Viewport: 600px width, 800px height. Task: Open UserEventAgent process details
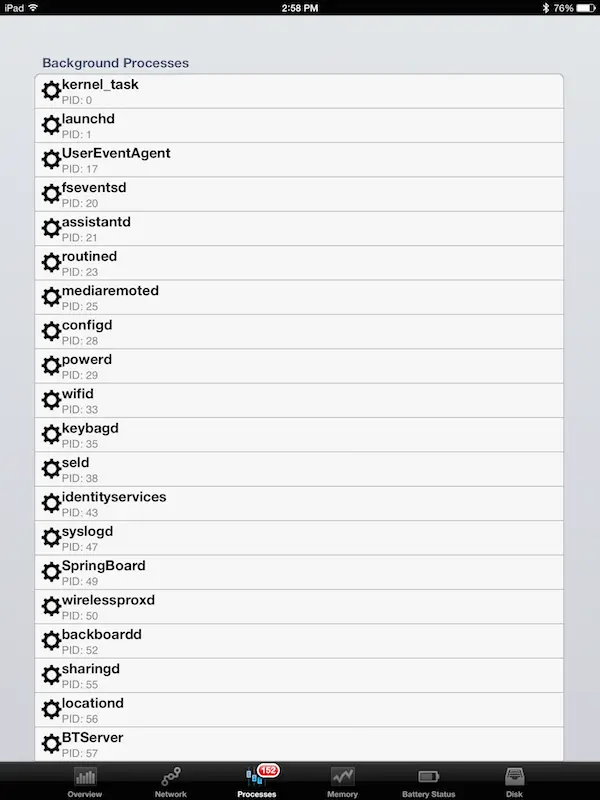pyautogui.click(x=299, y=160)
